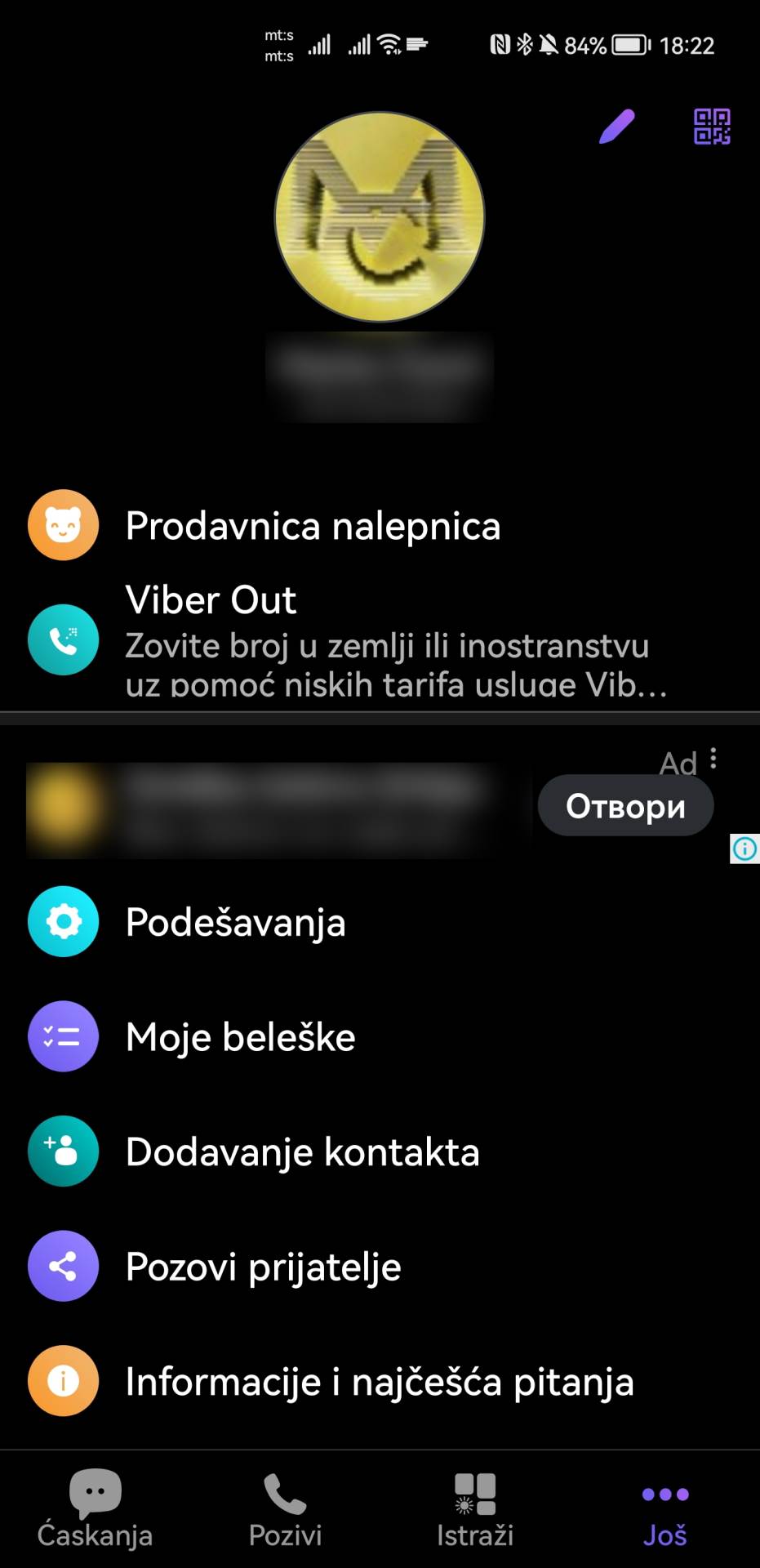Click the Moje beleške checklist icon
The height and width of the screenshot is (1568, 760).
64,1036
